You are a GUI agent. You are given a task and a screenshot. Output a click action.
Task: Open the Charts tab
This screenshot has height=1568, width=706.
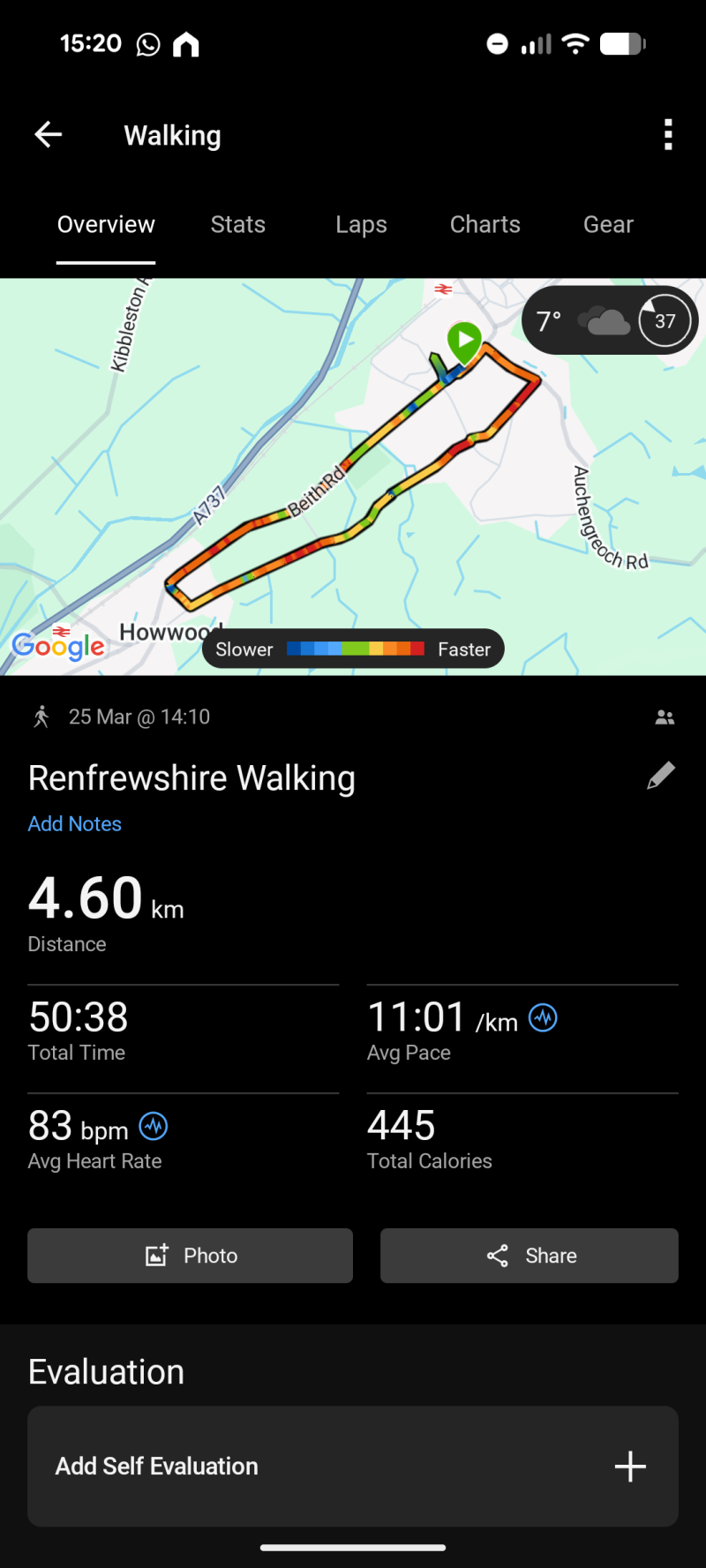point(485,225)
